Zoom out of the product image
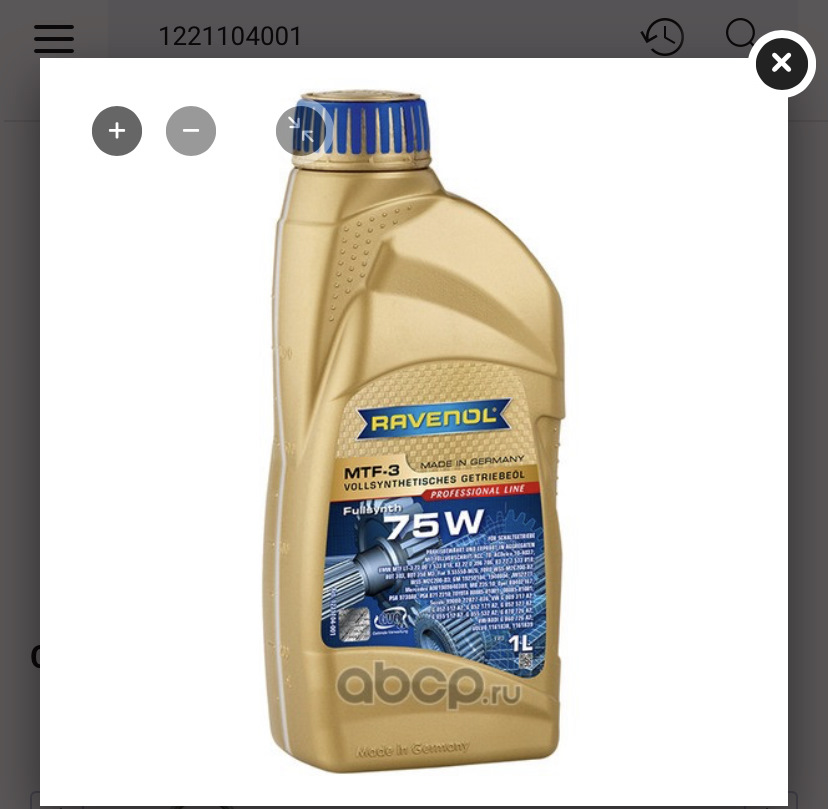The height and width of the screenshot is (809, 828). coord(191,131)
